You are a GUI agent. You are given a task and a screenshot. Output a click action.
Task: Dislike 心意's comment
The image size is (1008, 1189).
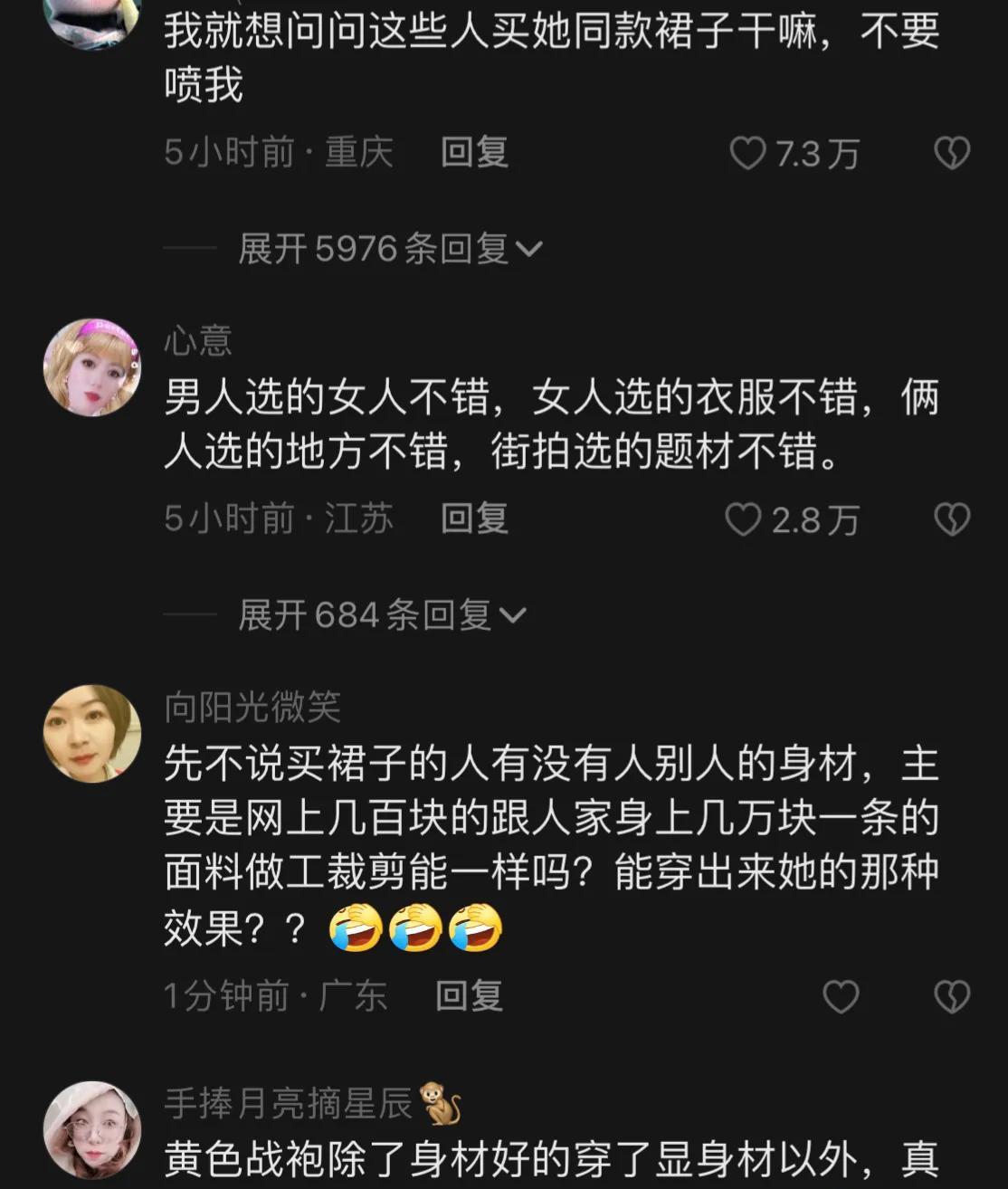pos(952,519)
